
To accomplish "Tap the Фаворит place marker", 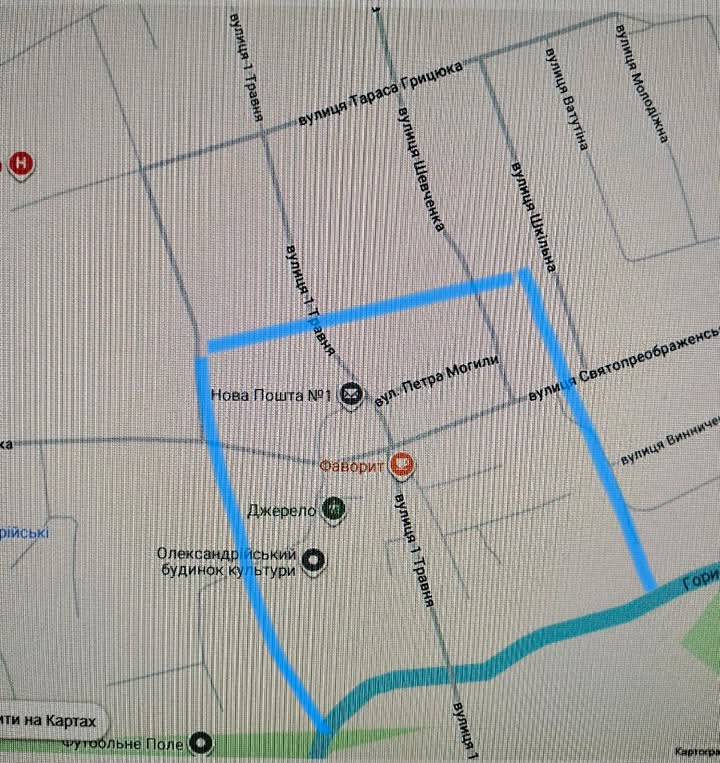I will point(402,464).
